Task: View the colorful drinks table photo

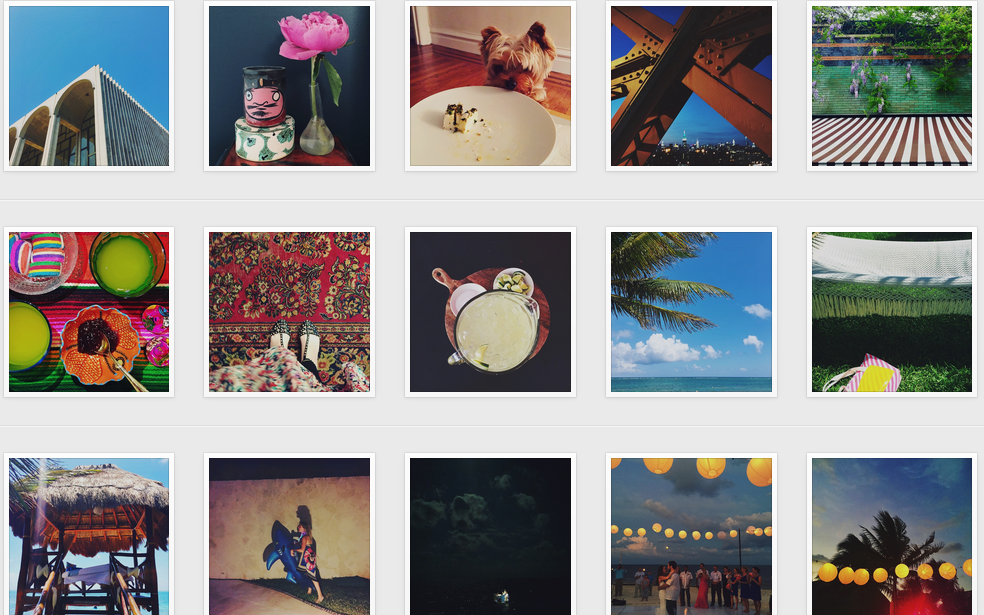Action: click(89, 312)
